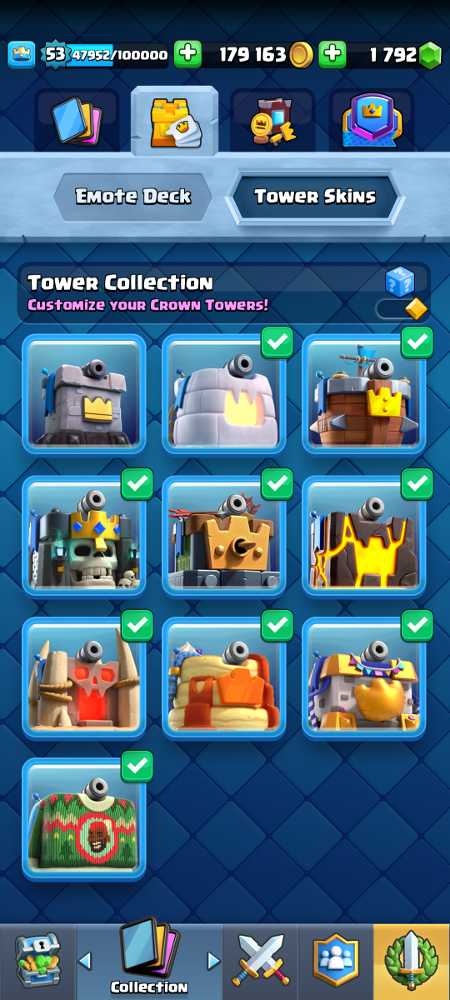Open the cards collection top tab
The width and height of the screenshot is (450, 1000).
coord(76,120)
